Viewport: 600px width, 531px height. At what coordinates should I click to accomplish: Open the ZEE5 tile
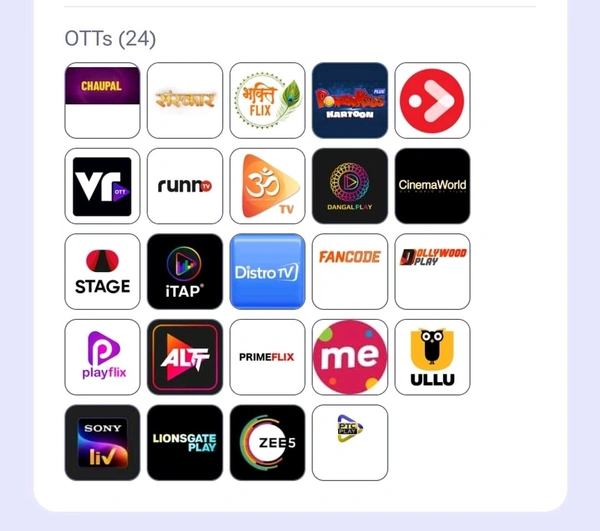coord(267,442)
